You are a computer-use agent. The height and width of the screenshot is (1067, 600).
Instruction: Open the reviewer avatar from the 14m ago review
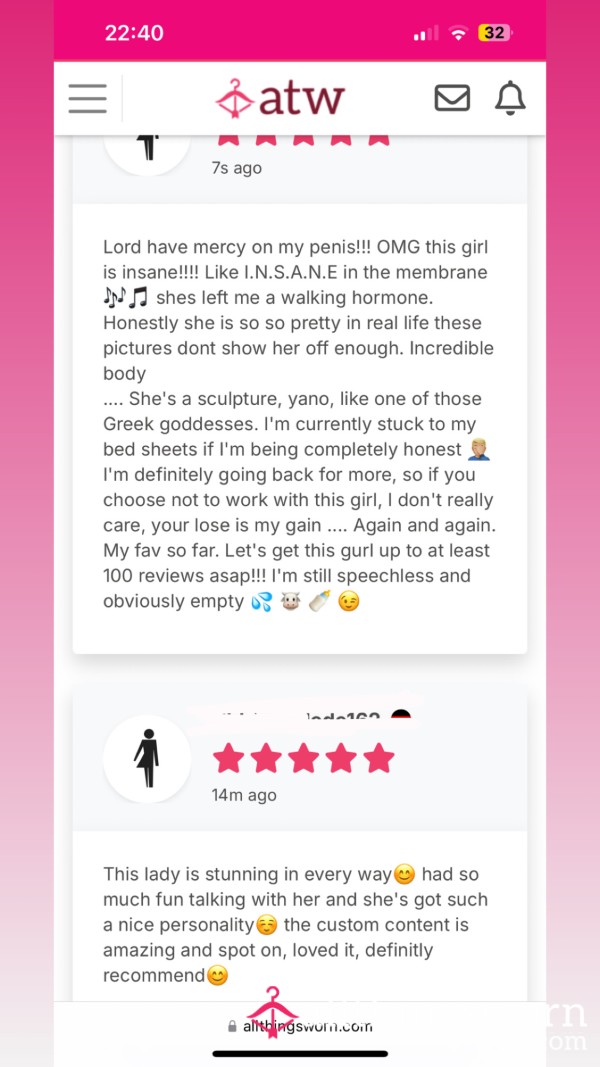[147, 759]
